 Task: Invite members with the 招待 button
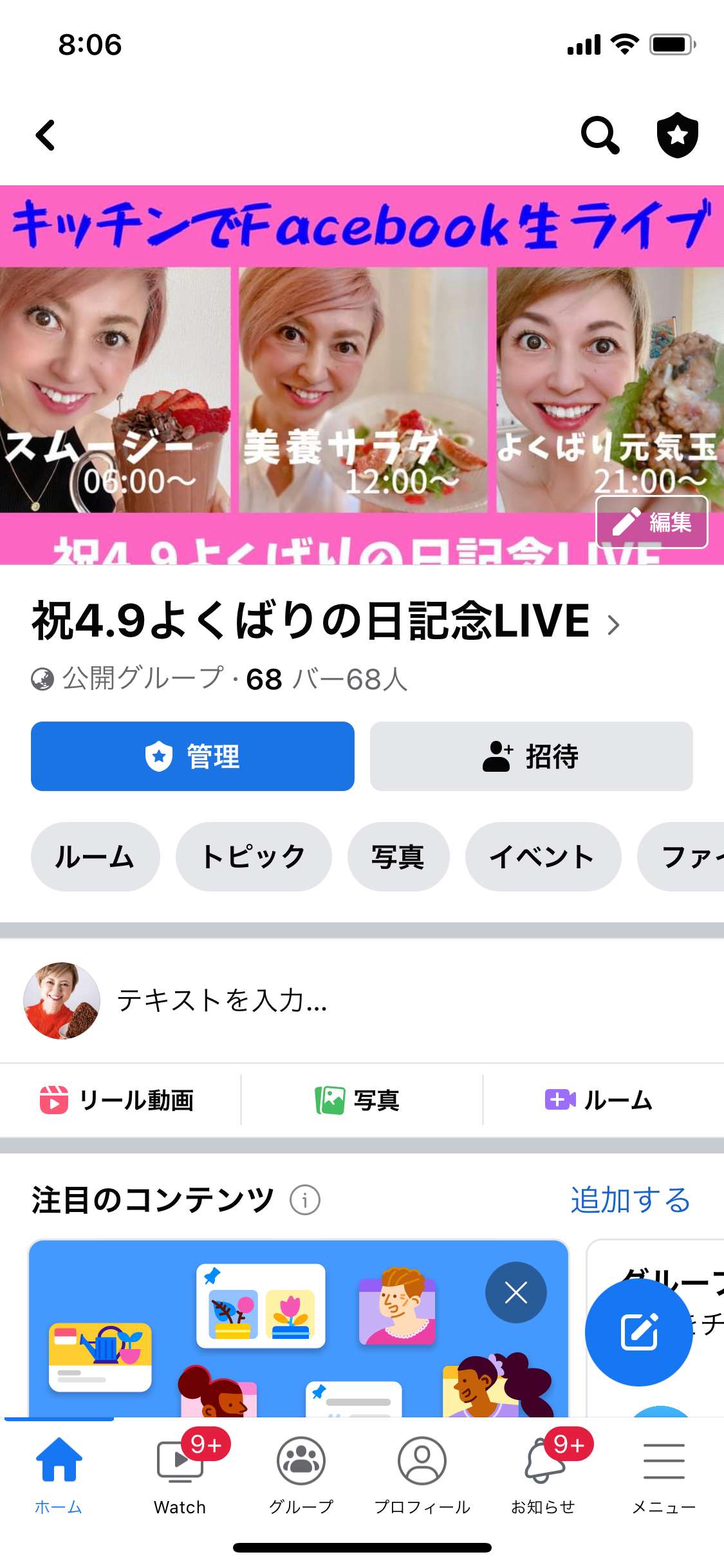point(531,756)
